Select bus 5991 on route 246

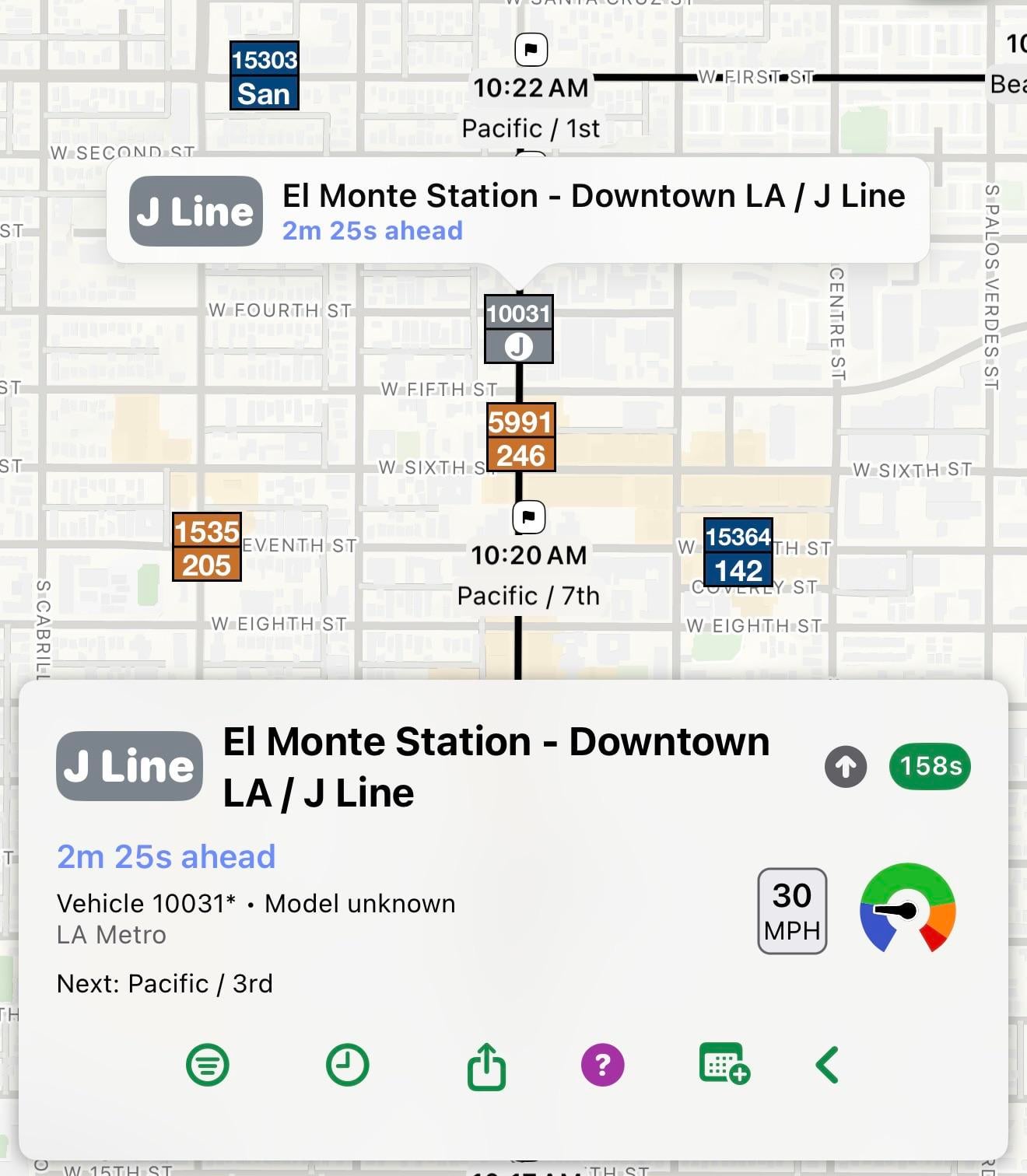521,438
